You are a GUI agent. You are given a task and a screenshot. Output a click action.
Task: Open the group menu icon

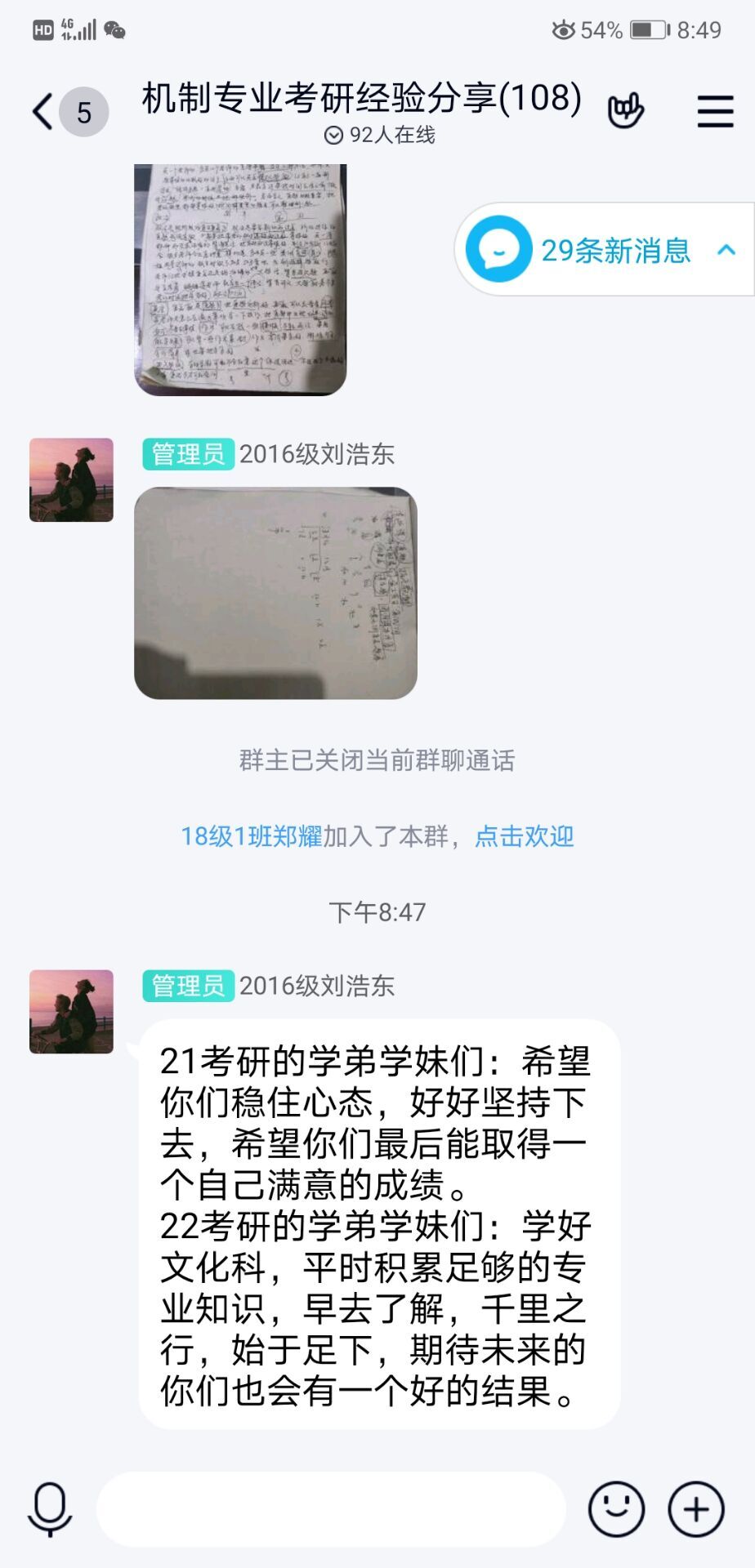point(715,112)
